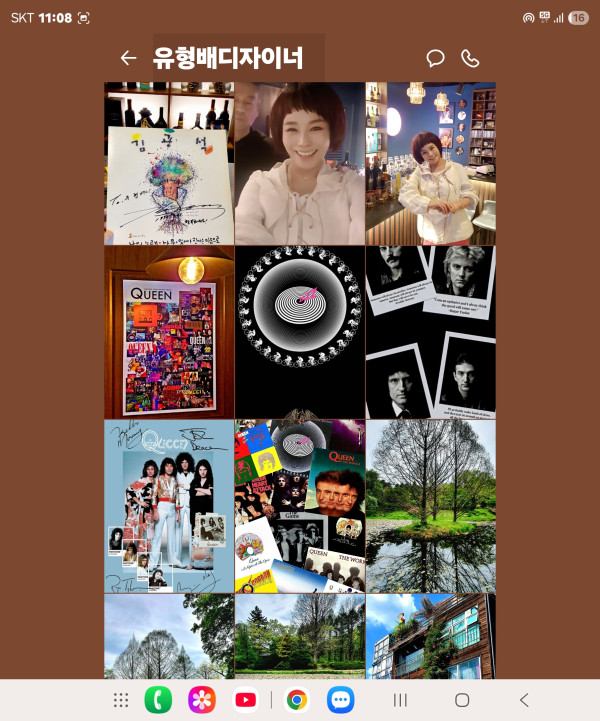Viewport: 600px width, 721px height.
Task: Open the tree reflected in pond photo
Action: 430,506
